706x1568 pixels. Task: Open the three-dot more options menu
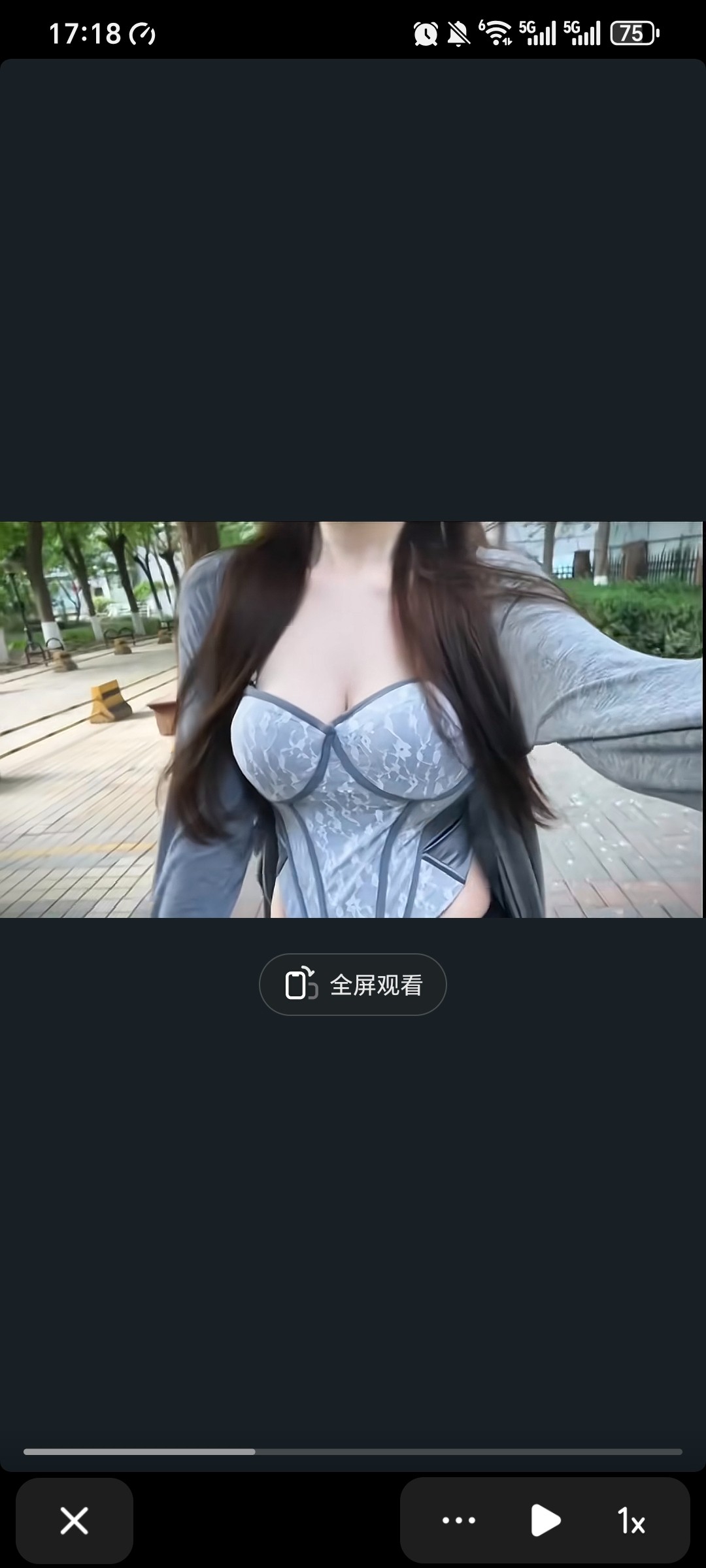[x=458, y=1520]
